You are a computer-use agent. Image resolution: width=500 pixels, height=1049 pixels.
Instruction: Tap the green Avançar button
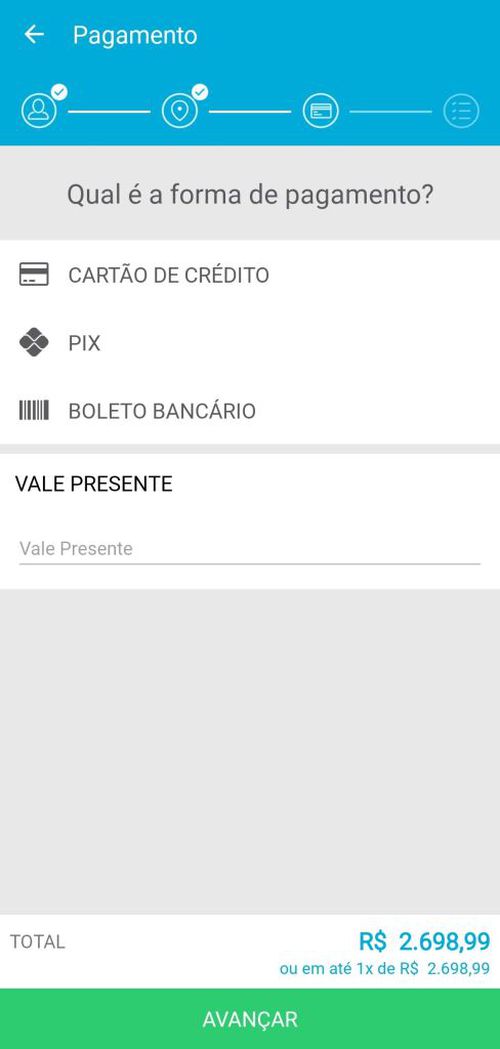250,1019
